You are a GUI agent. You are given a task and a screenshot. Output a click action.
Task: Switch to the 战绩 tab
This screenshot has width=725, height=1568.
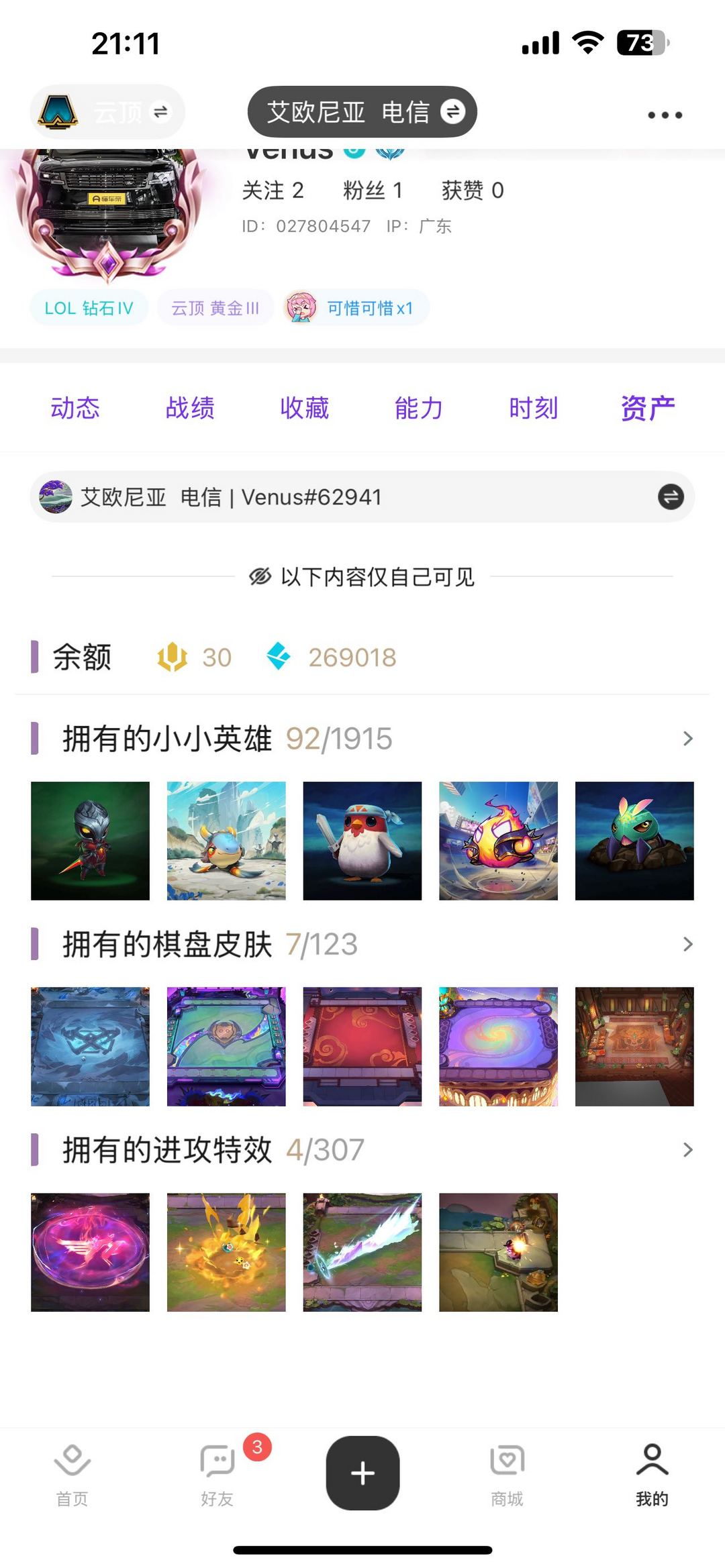point(190,408)
